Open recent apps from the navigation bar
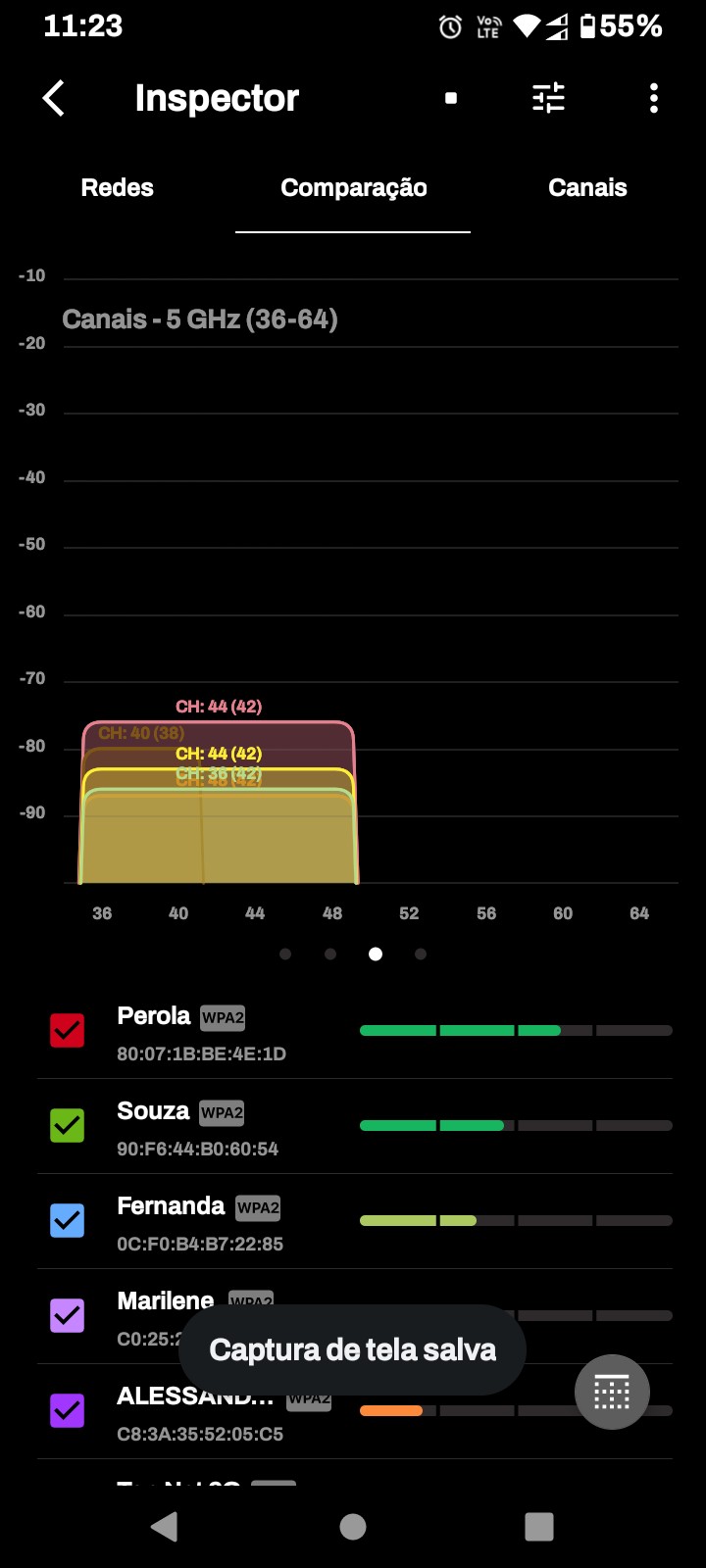This screenshot has height=1568, width=706. 539,1526
